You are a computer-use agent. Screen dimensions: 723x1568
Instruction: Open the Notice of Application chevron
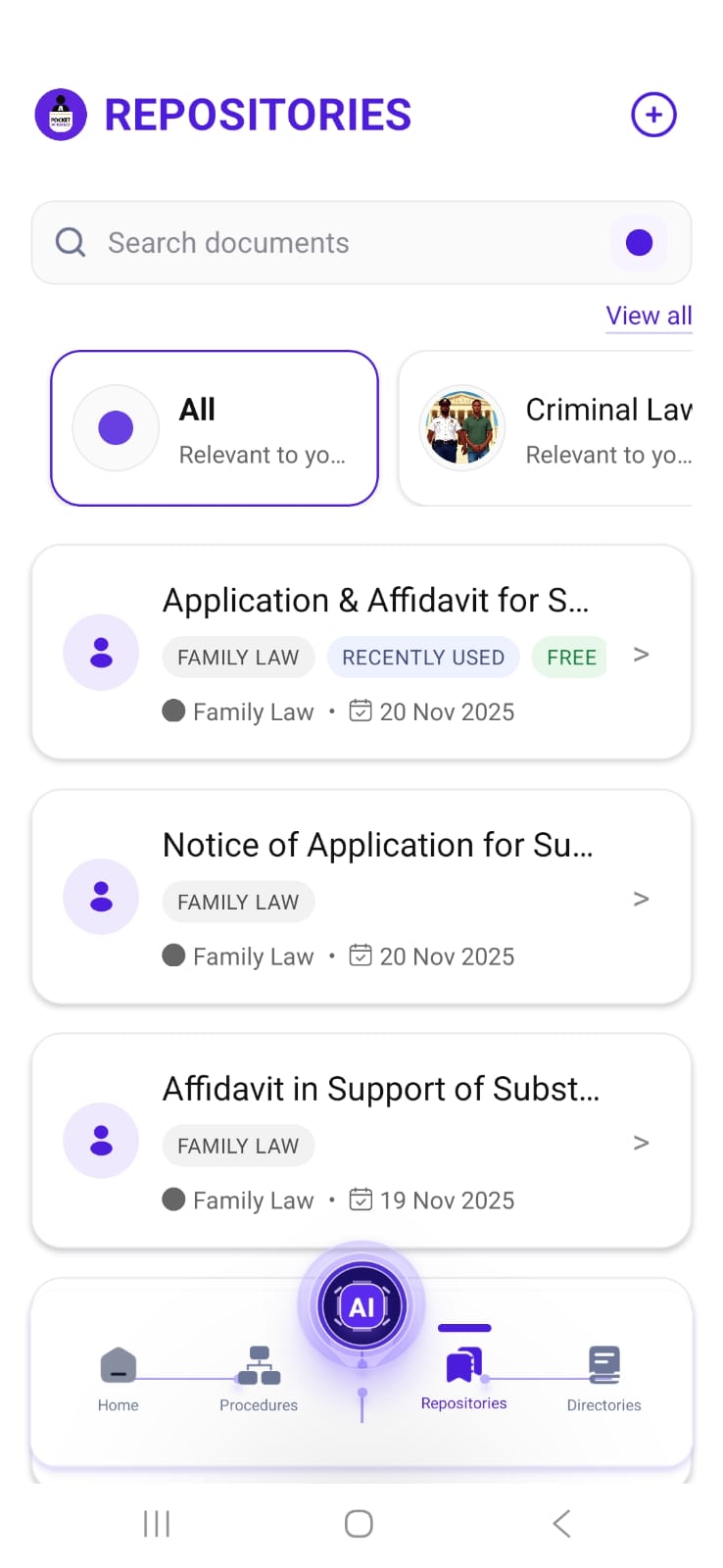coord(641,898)
